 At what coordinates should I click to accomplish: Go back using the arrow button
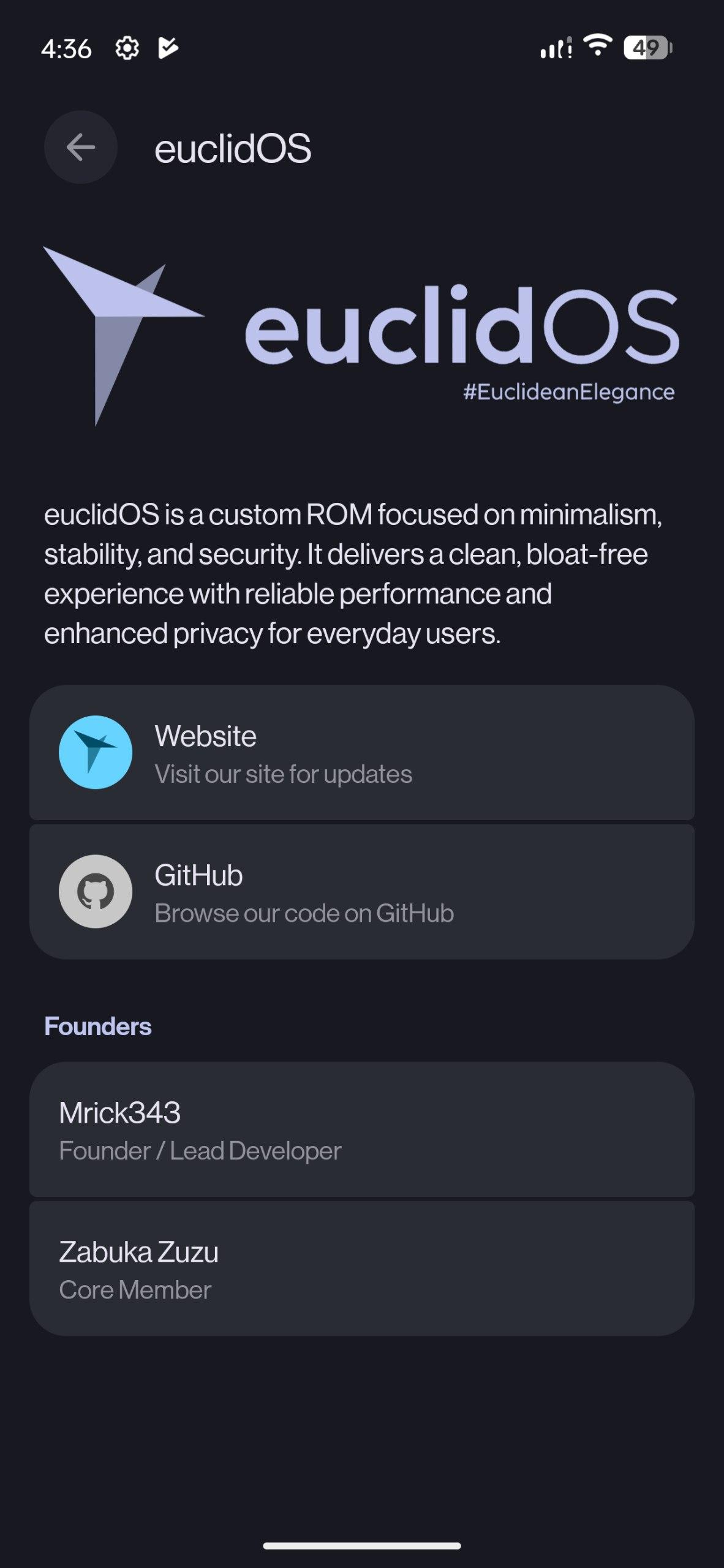pyautogui.click(x=81, y=147)
